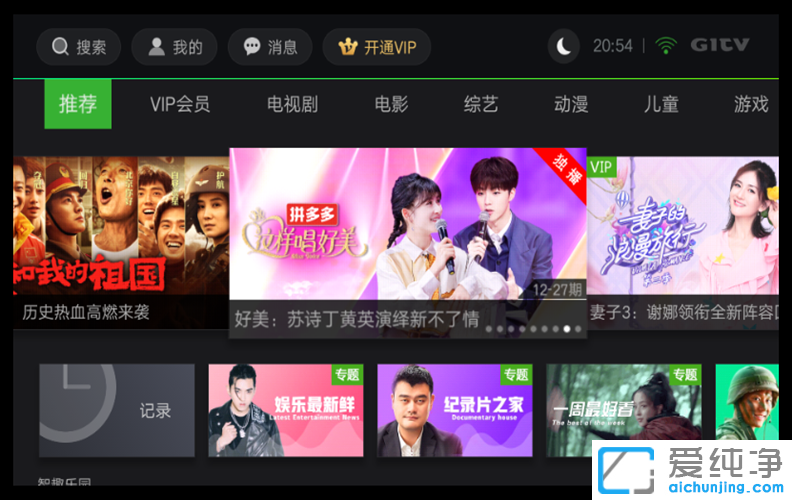Go to the 电影 tab

(x=391, y=104)
